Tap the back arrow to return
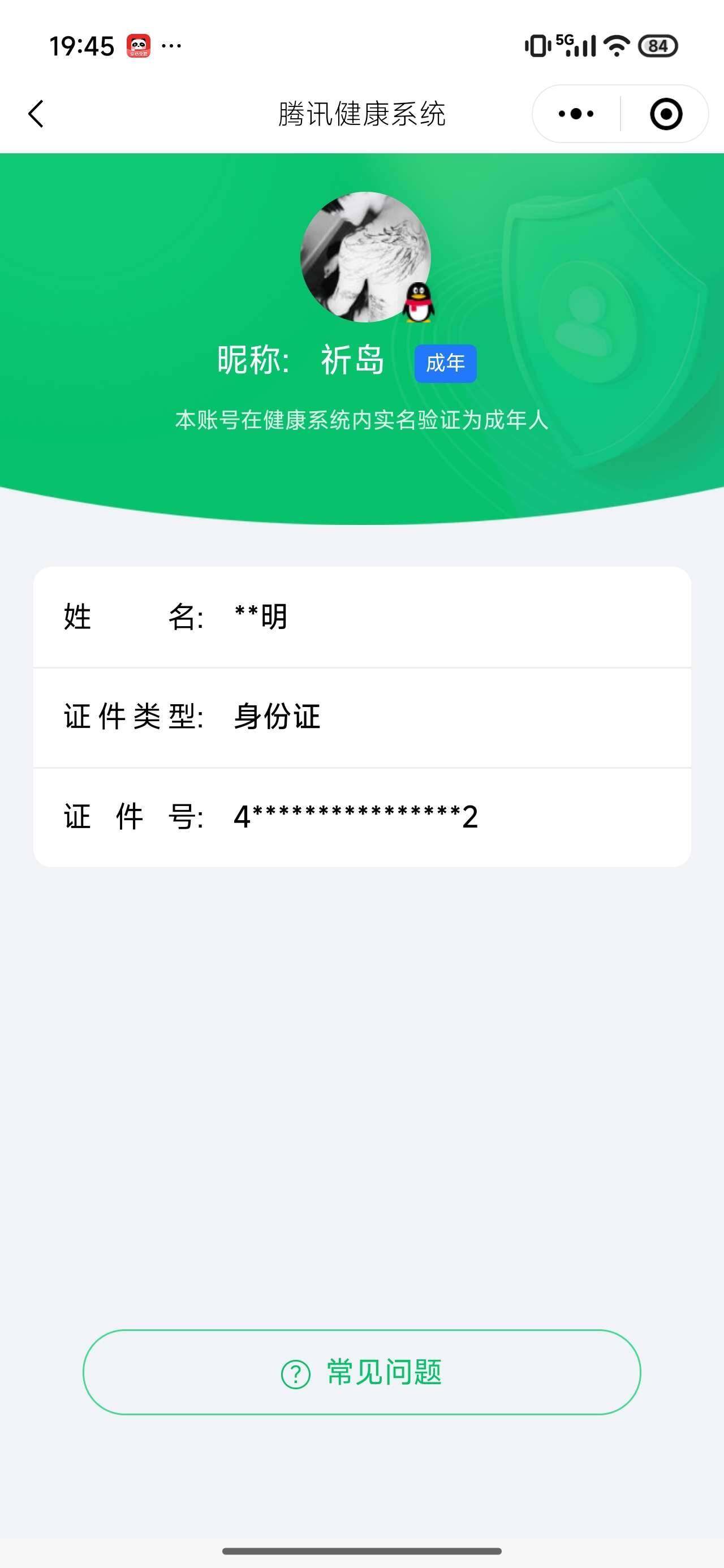 click(36, 113)
